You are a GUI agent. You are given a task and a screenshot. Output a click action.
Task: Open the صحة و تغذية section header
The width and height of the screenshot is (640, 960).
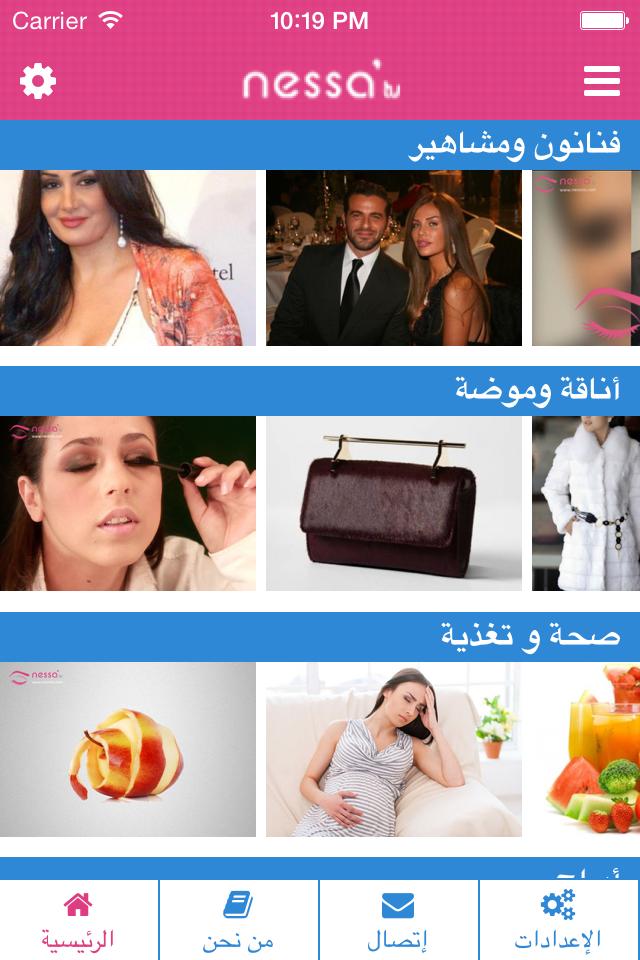[x=320, y=637]
